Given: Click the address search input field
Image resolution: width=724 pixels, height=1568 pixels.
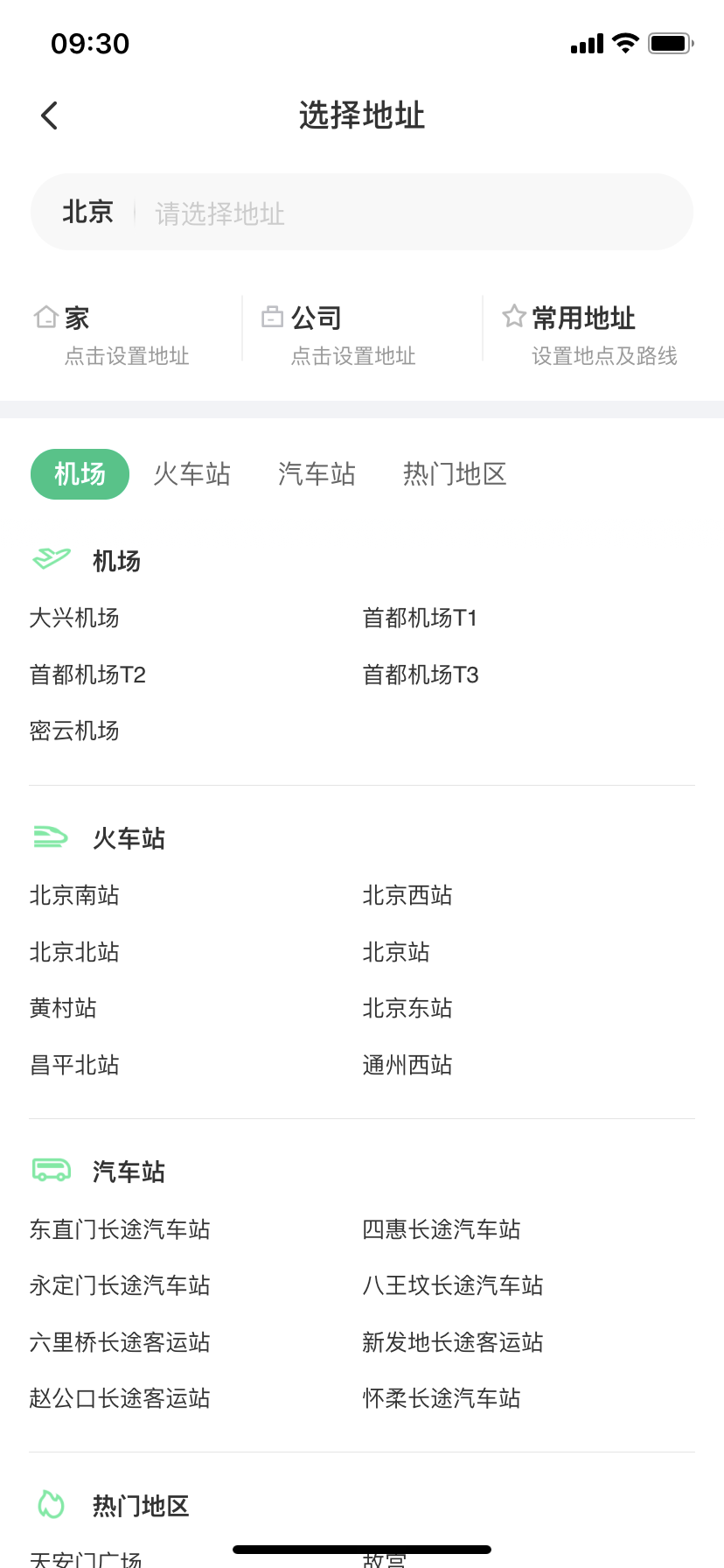Looking at the screenshot, I should click(393, 212).
